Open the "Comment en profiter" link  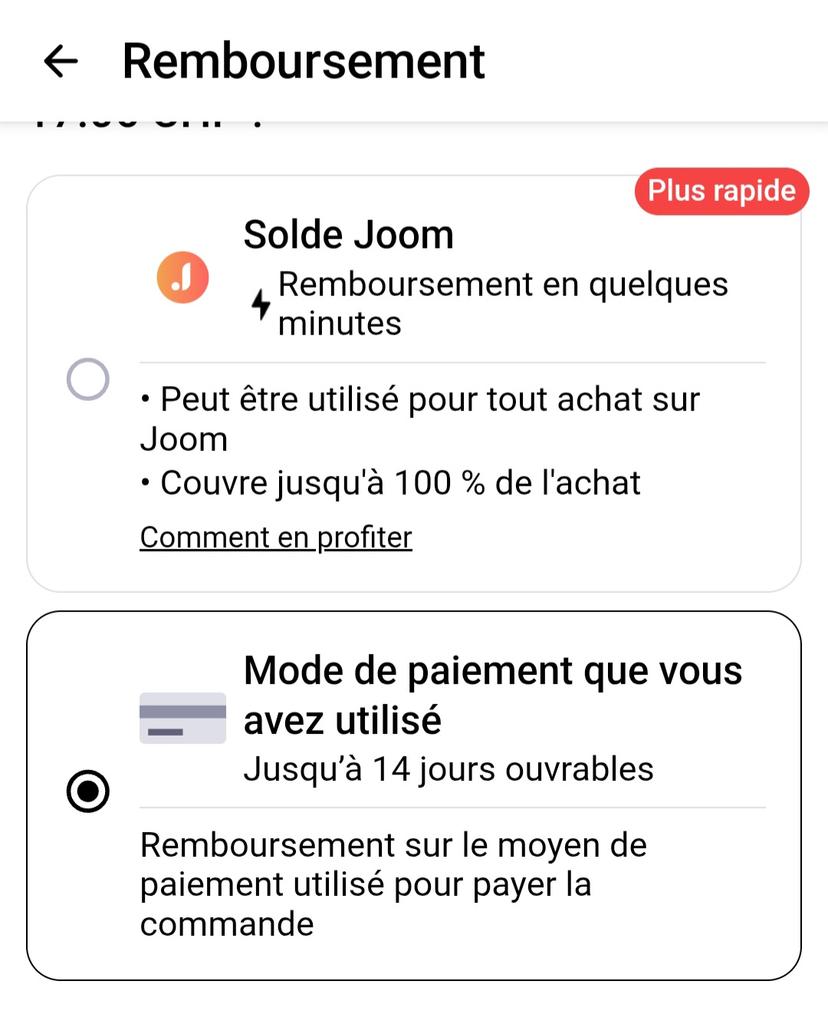coord(275,537)
